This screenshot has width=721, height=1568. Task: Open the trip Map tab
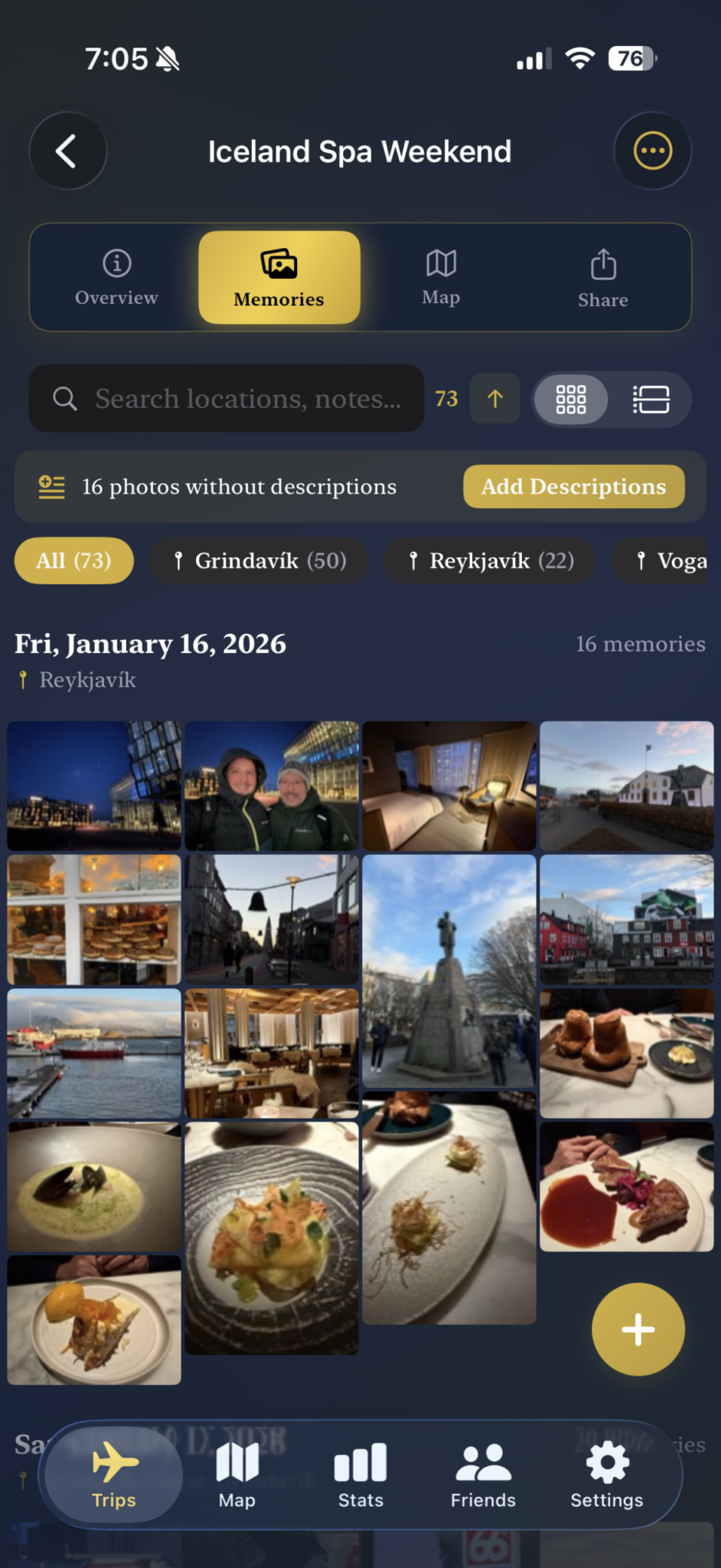(x=441, y=277)
